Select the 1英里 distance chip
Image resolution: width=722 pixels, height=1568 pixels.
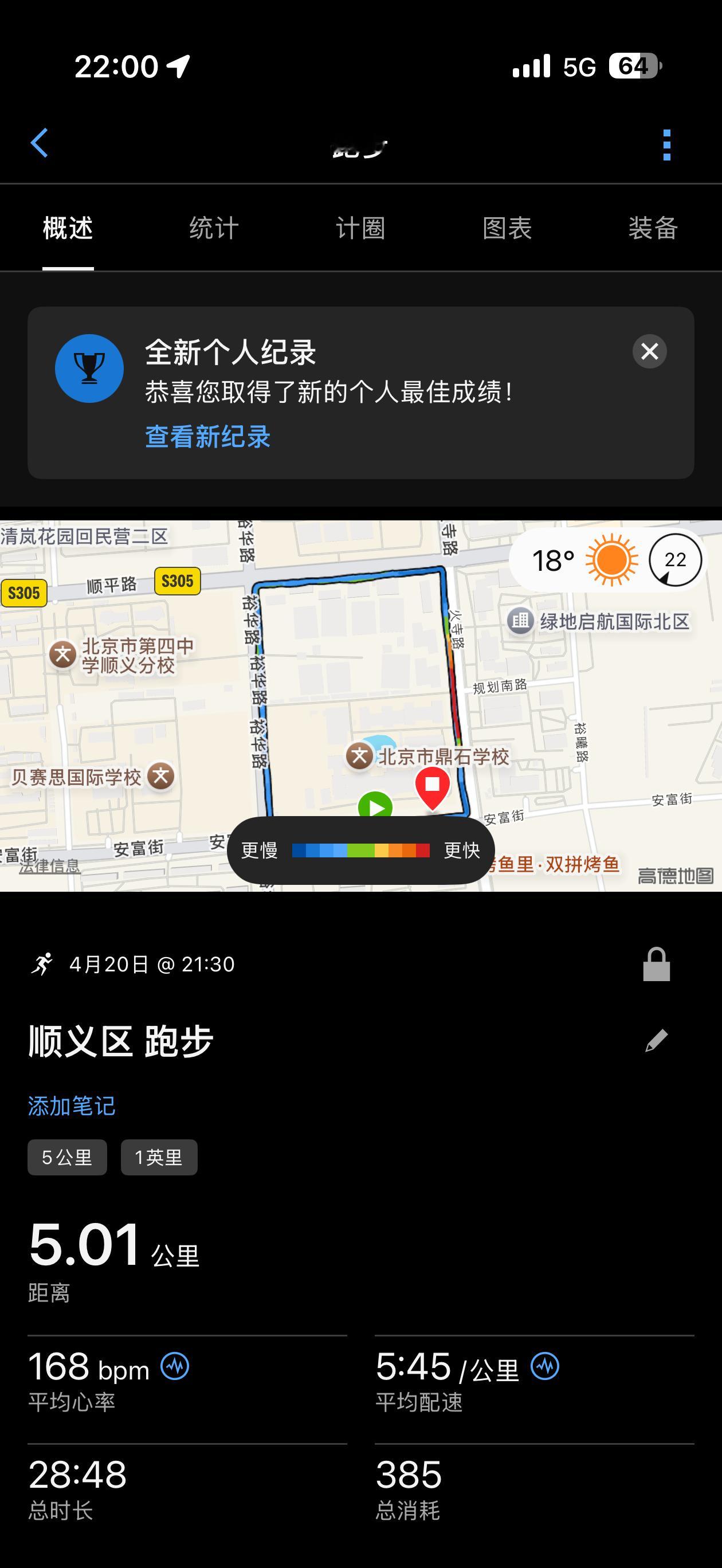point(159,1157)
